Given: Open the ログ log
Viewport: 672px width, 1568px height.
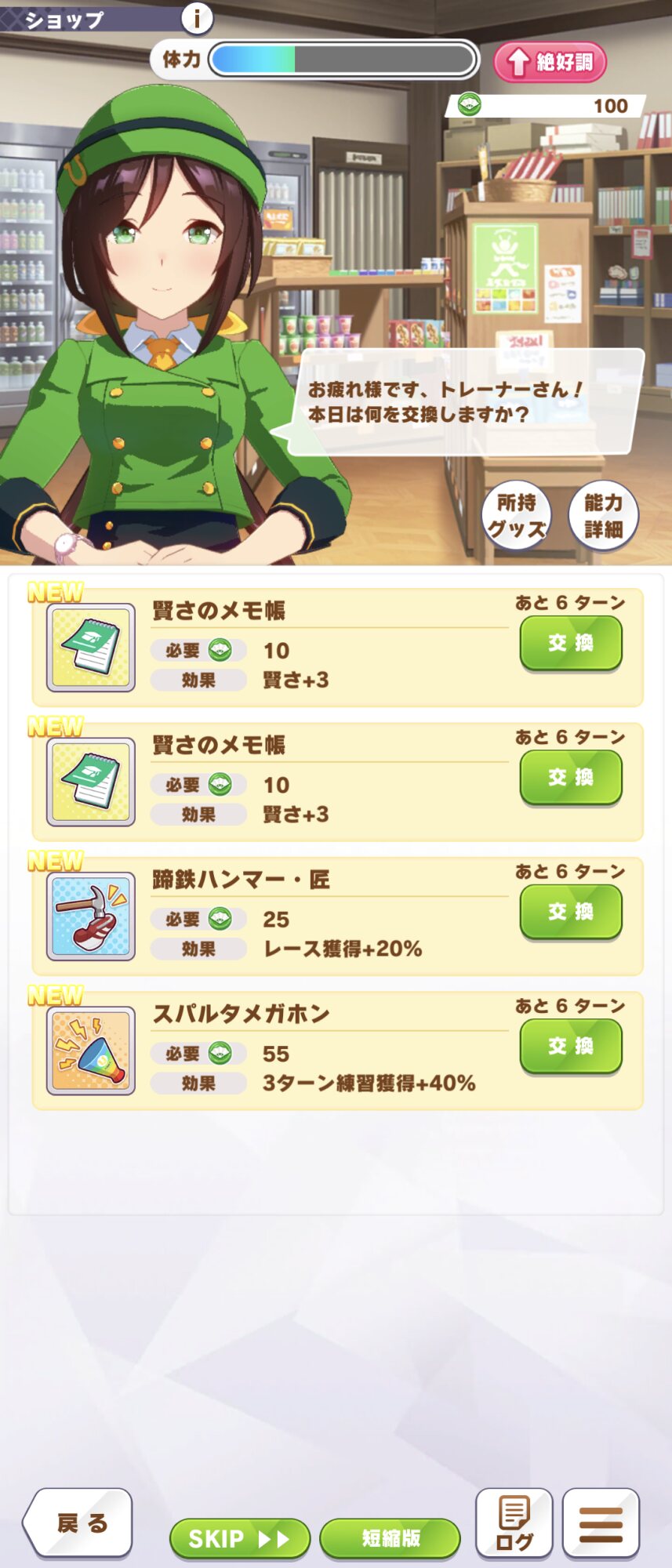Looking at the screenshot, I should click(514, 1523).
